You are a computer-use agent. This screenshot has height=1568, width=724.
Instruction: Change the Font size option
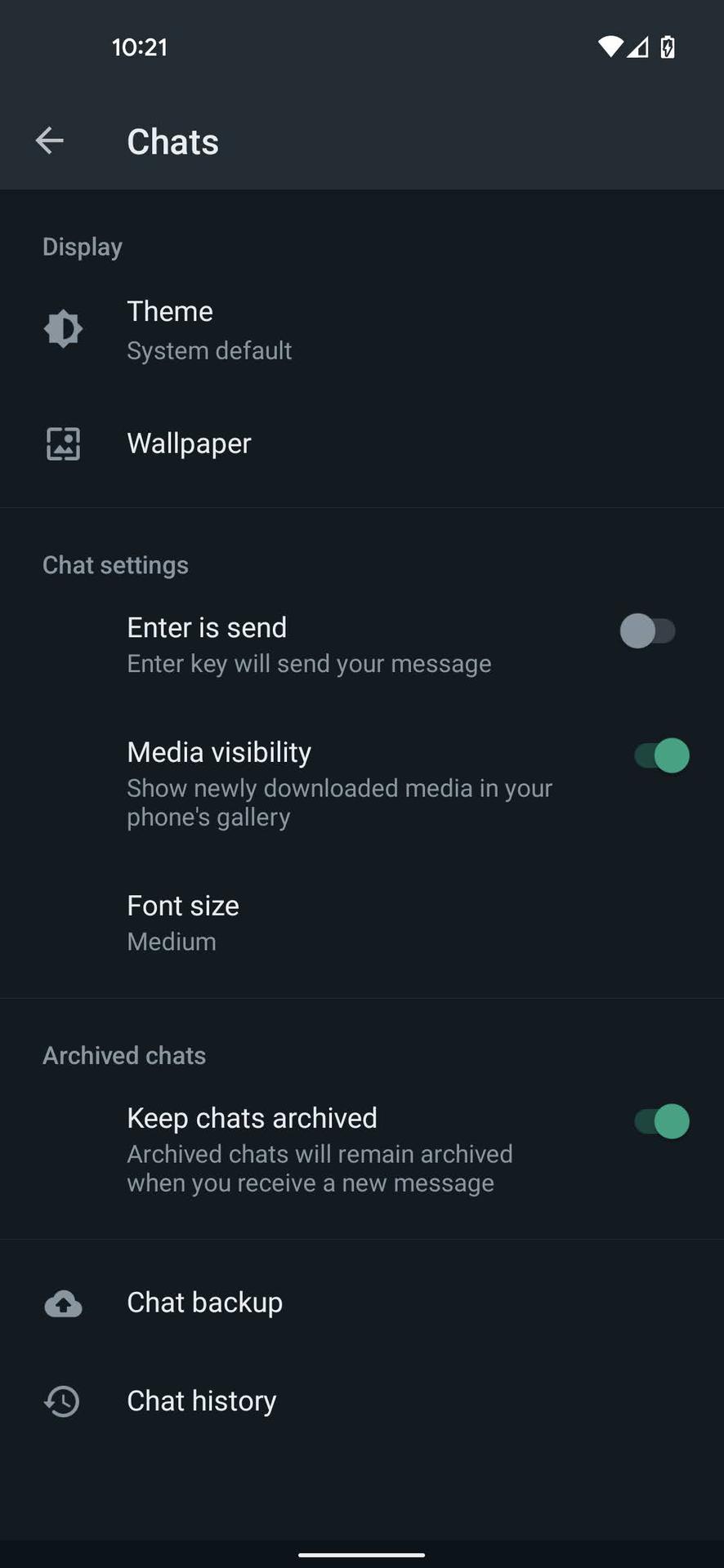tap(183, 922)
